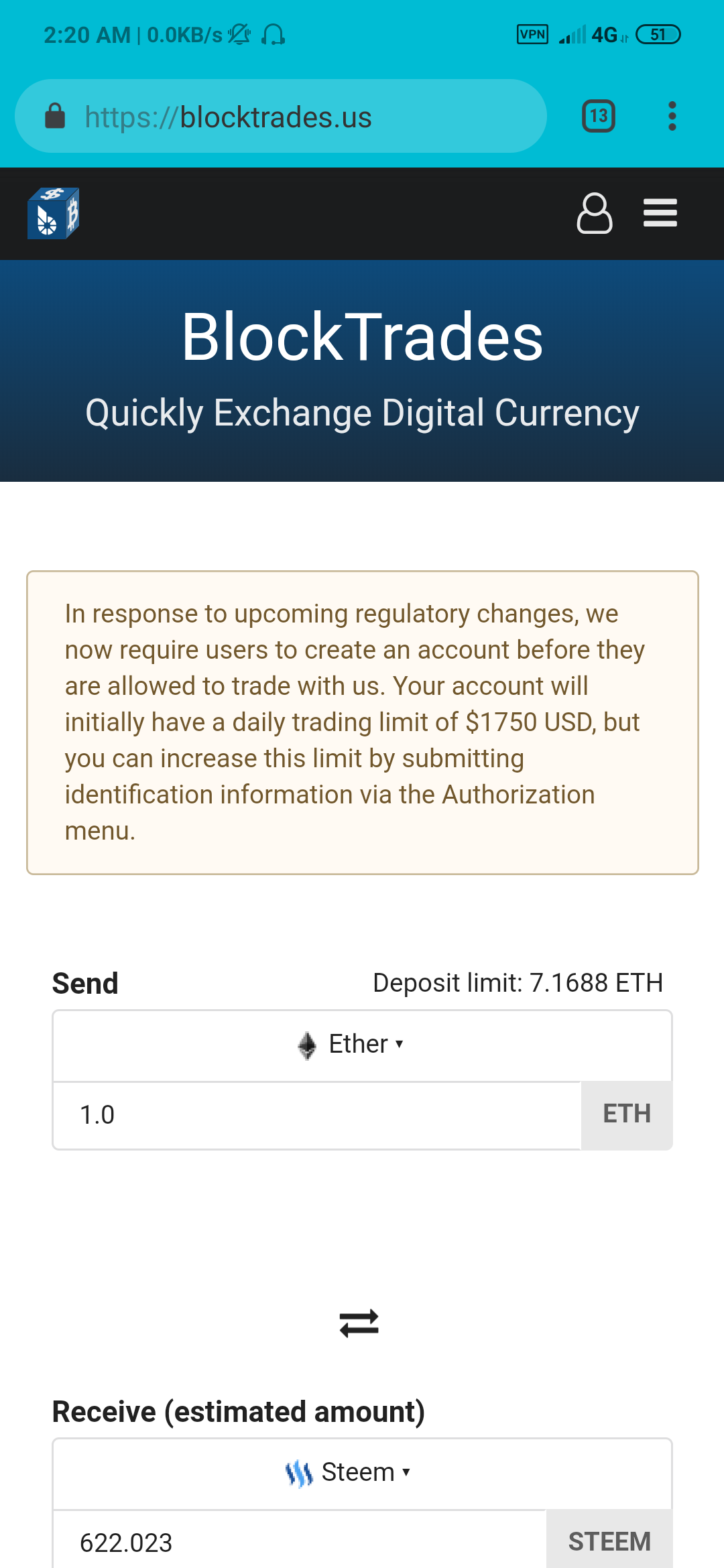Edit the STEEM receive amount field
The image size is (724, 1568).
coord(299,1543)
